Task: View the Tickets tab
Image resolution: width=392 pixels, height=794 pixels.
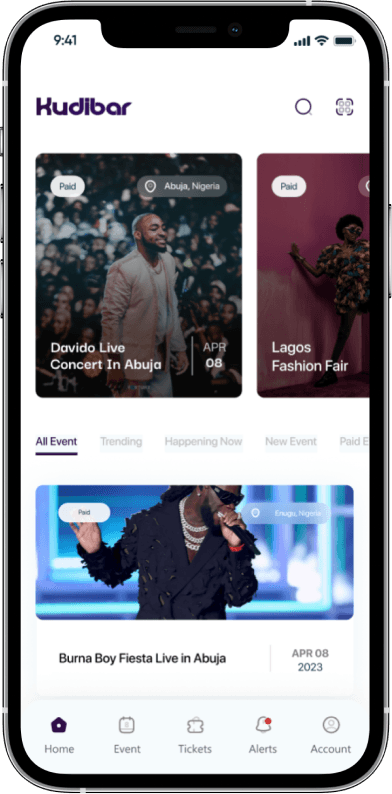Action: click(x=195, y=736)
